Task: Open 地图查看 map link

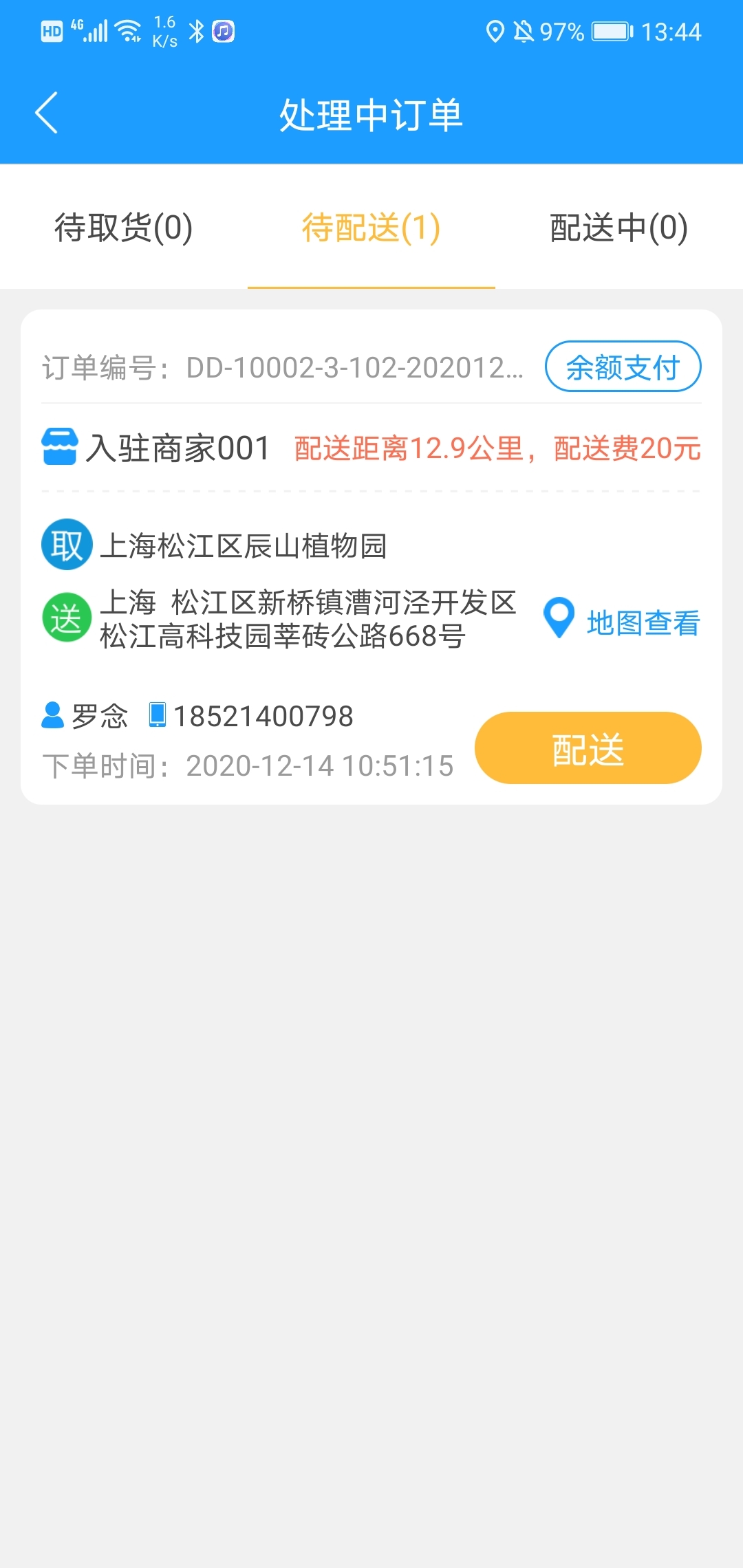Action: [x=622, y=621]
